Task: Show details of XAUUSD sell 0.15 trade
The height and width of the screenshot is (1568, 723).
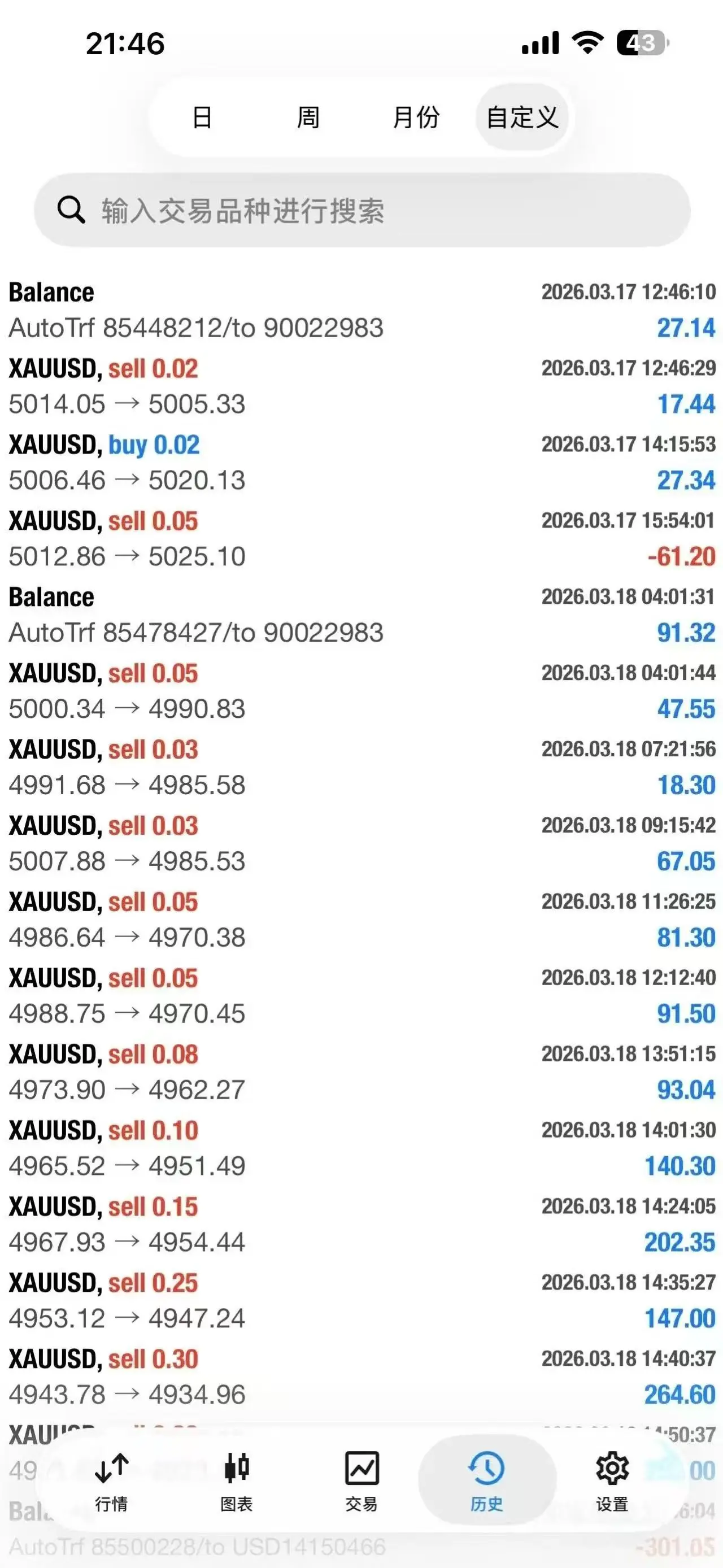Action: coord(361,1224)
